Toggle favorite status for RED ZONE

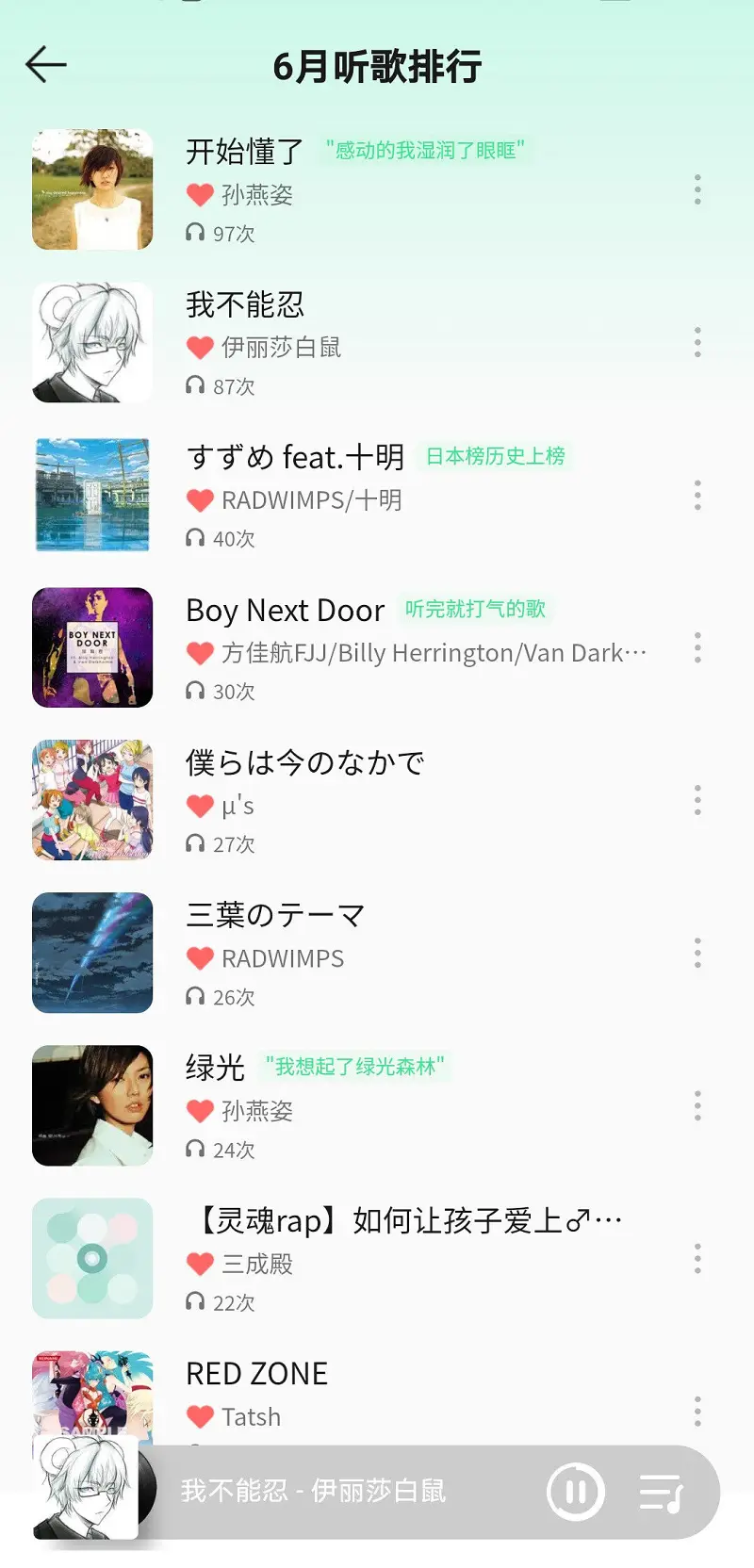(199, 1416)
